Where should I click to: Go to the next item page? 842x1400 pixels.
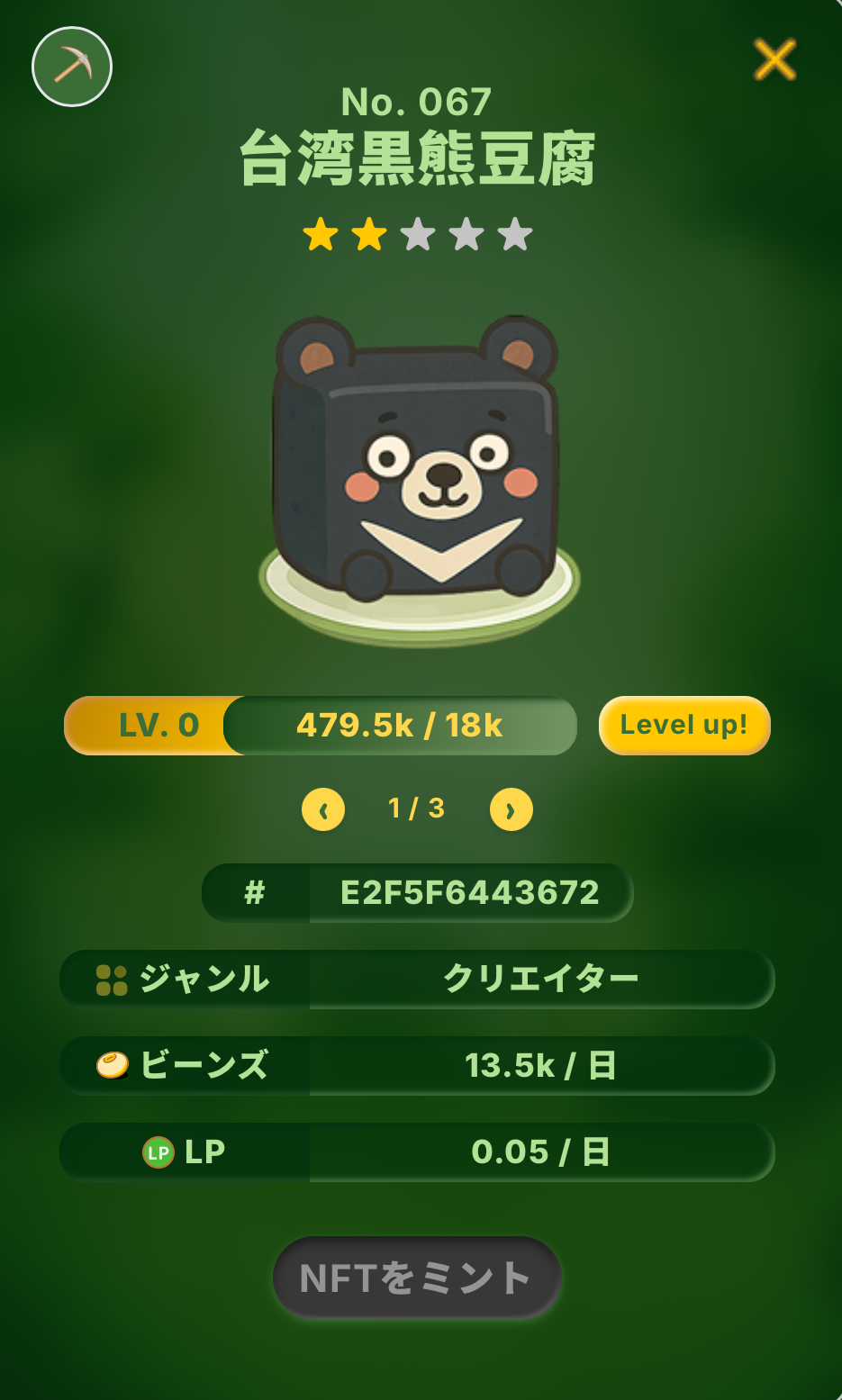[x=511, y=809]
